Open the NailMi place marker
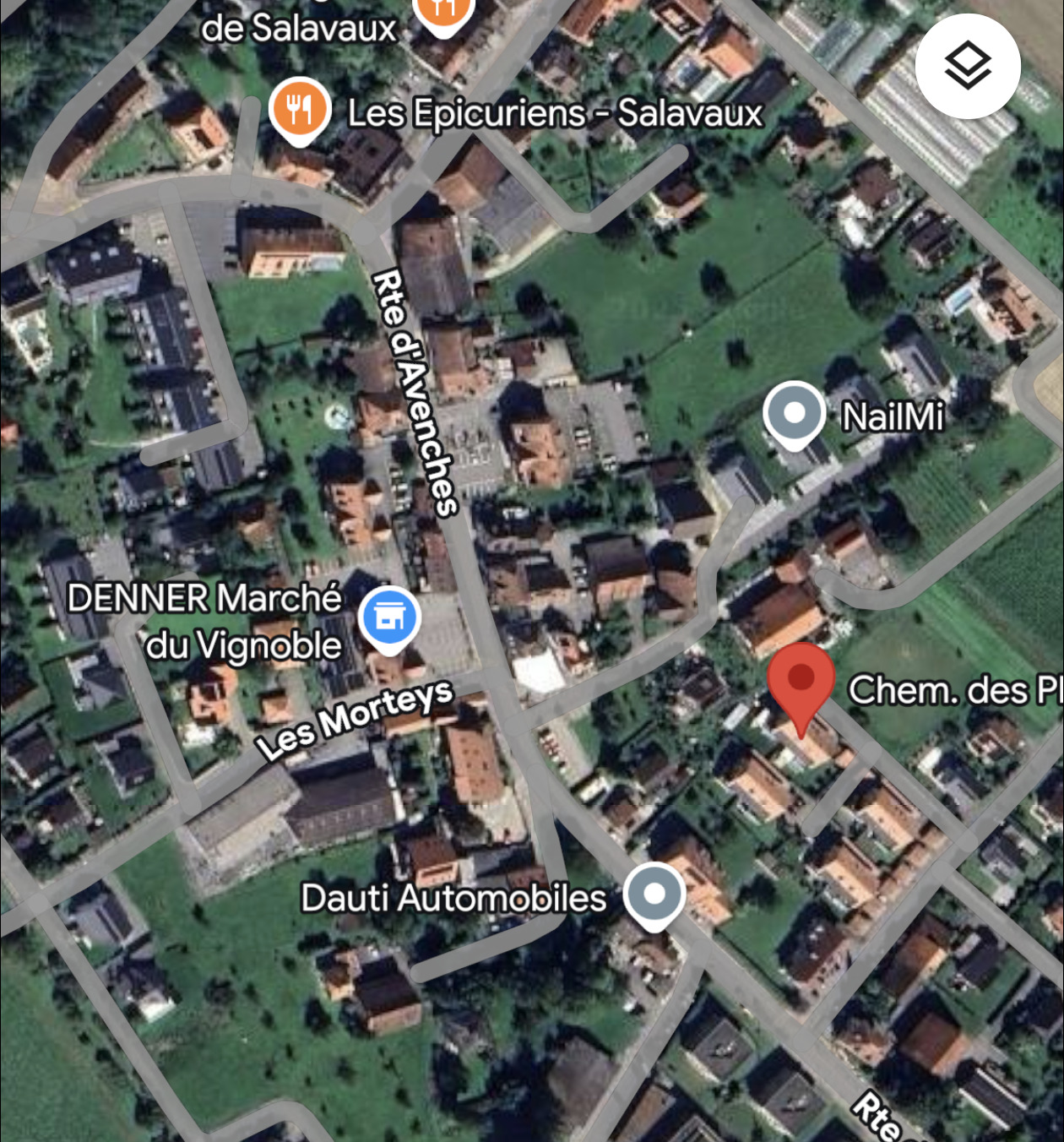1064x1142 pixels. [794, 414]
